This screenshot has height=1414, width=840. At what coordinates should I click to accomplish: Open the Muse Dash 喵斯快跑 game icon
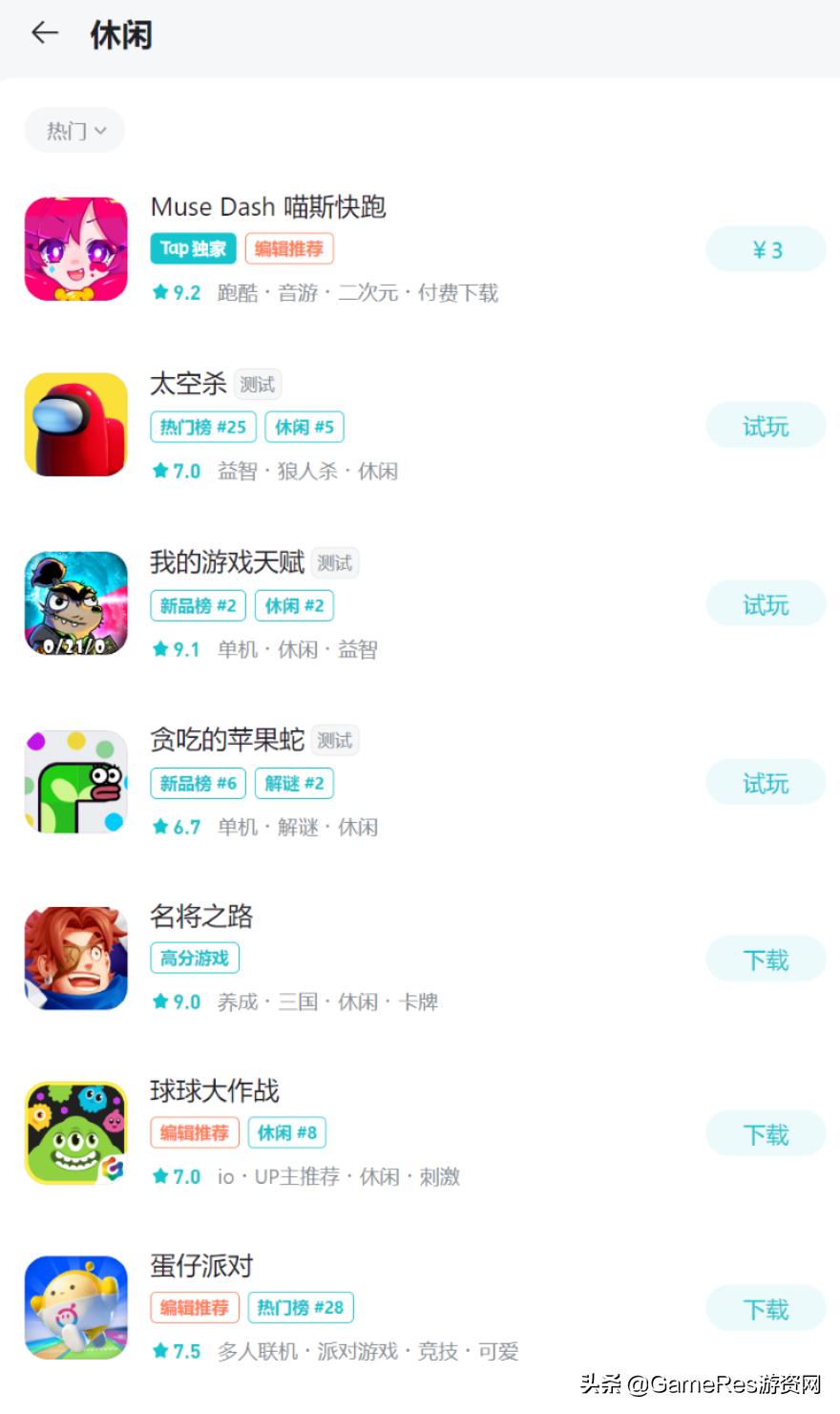coord(75,247)
